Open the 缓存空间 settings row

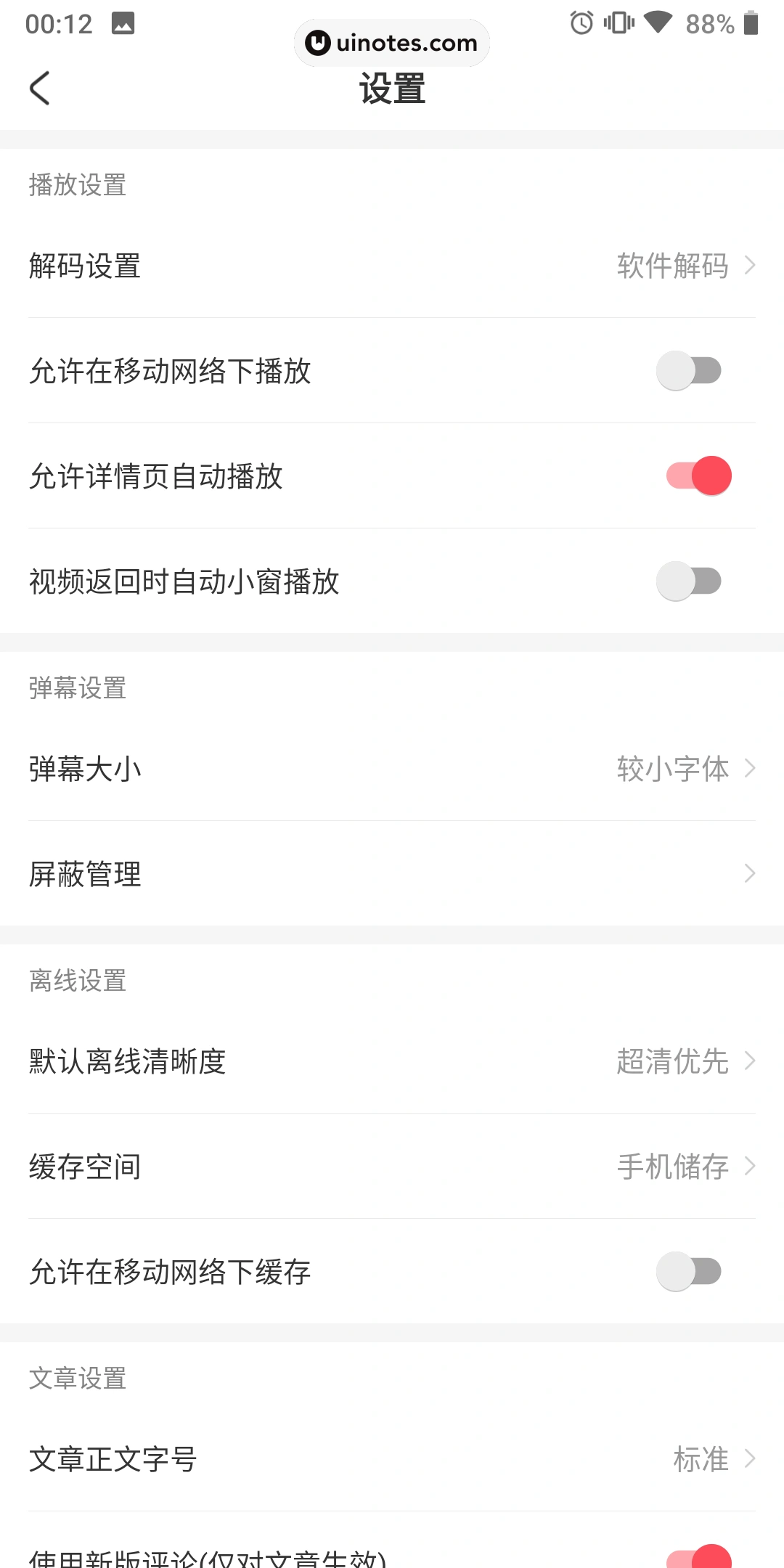392,1167
